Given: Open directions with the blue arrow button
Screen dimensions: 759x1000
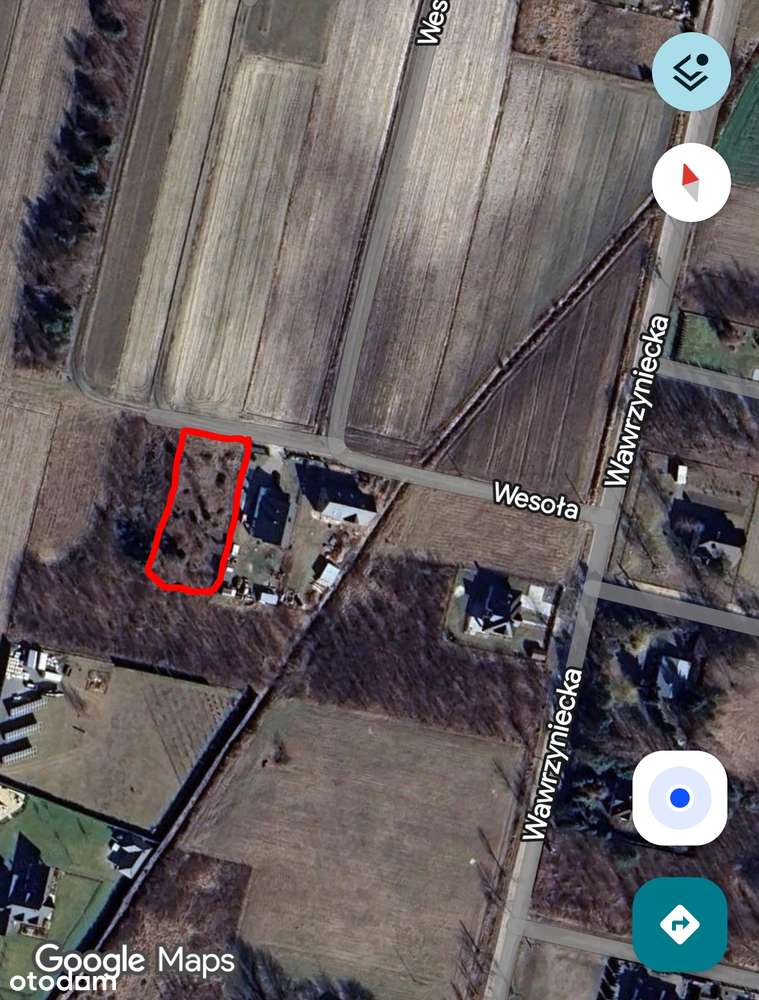Looking at the screenshot, I should (x=680, y=924).
